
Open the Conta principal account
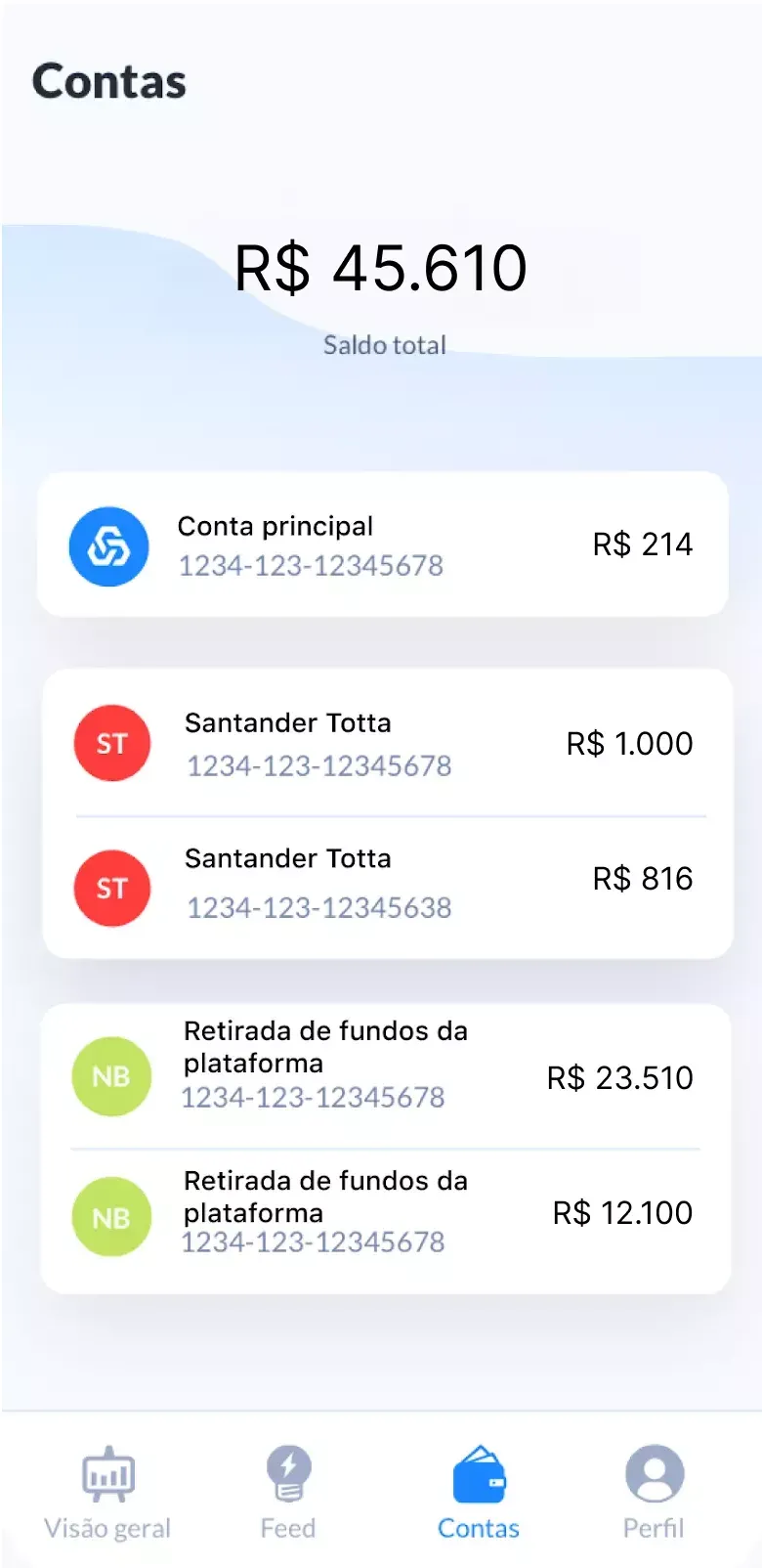[x=382, y=544]
